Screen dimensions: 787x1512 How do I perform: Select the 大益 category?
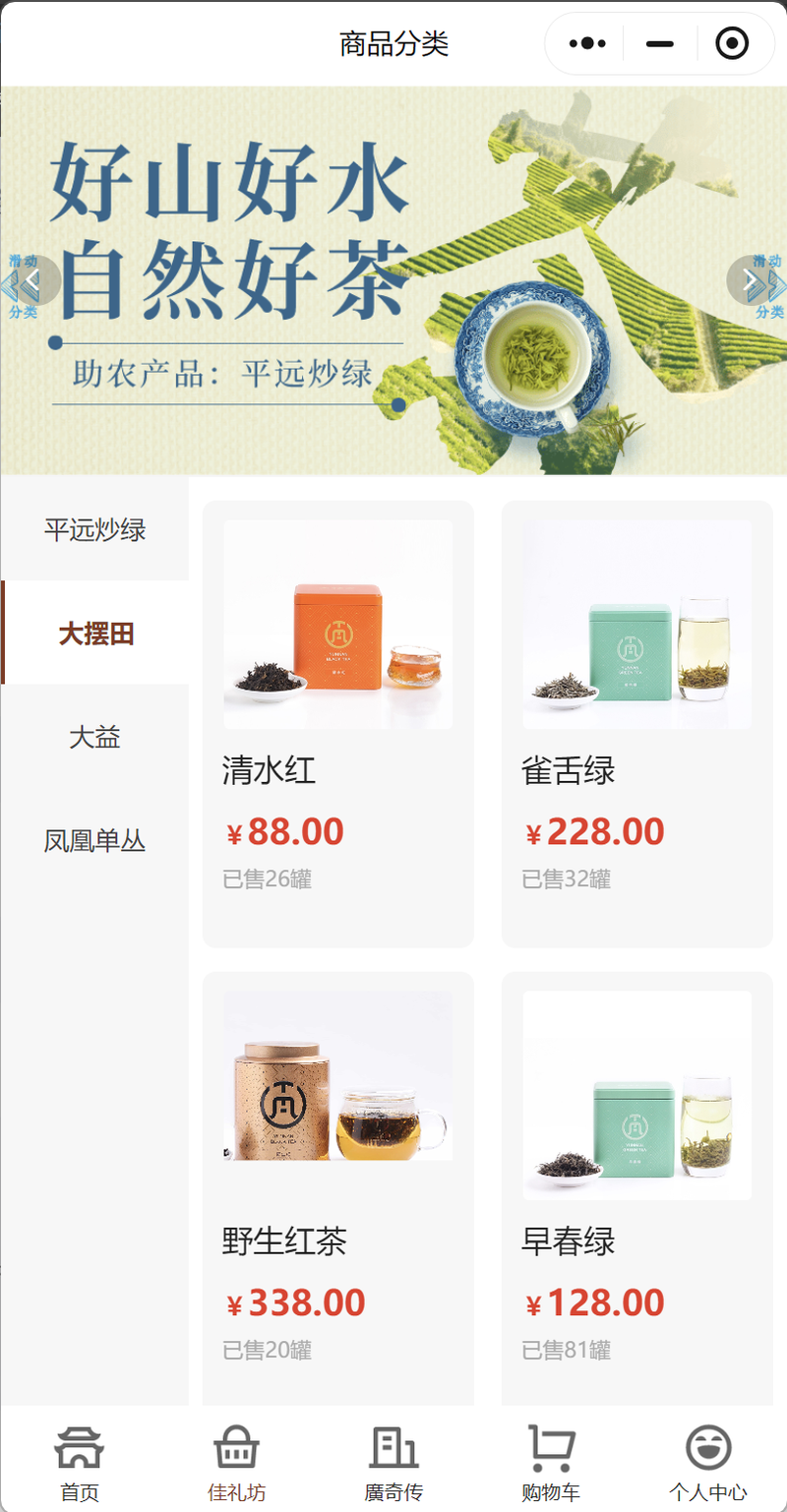[94, 737]
